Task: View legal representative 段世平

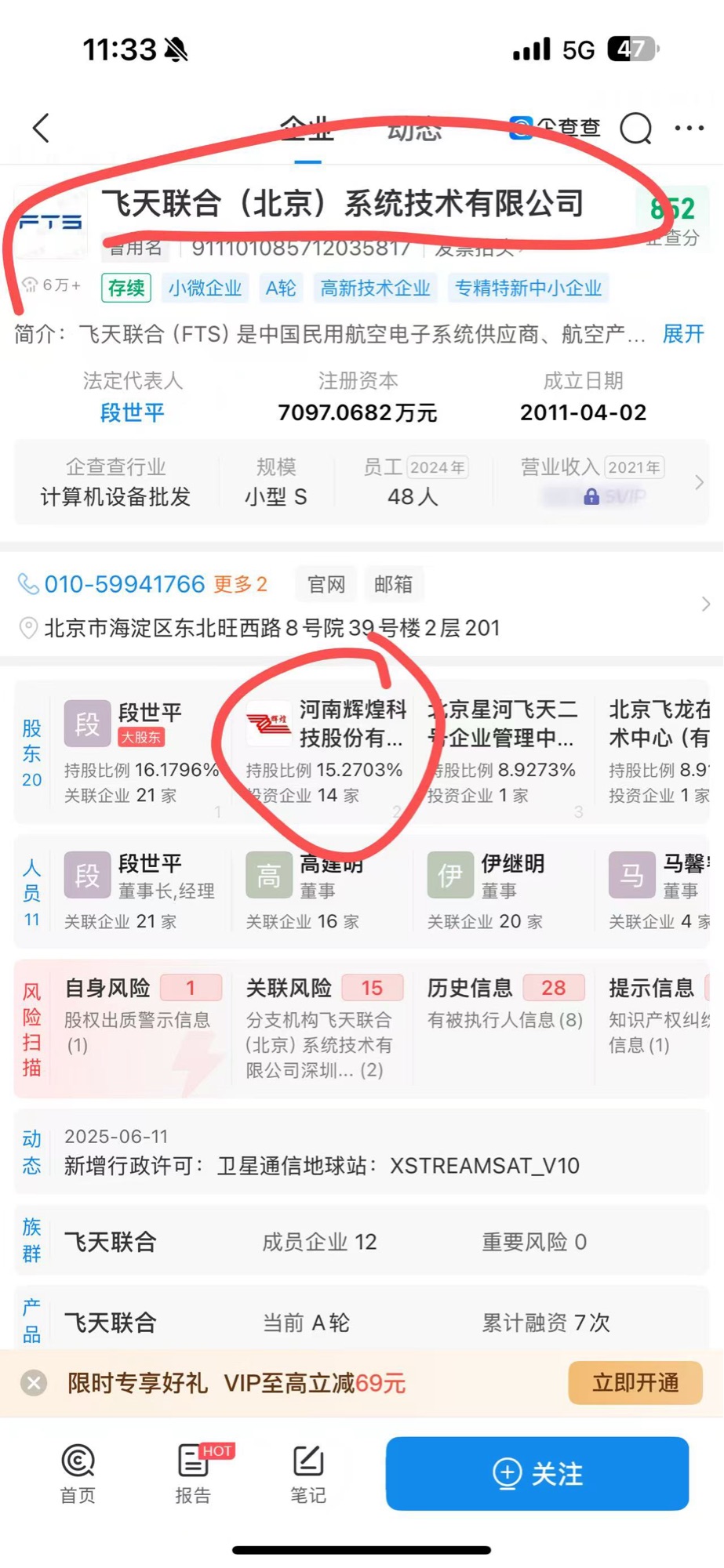Action: coord(132,412)
